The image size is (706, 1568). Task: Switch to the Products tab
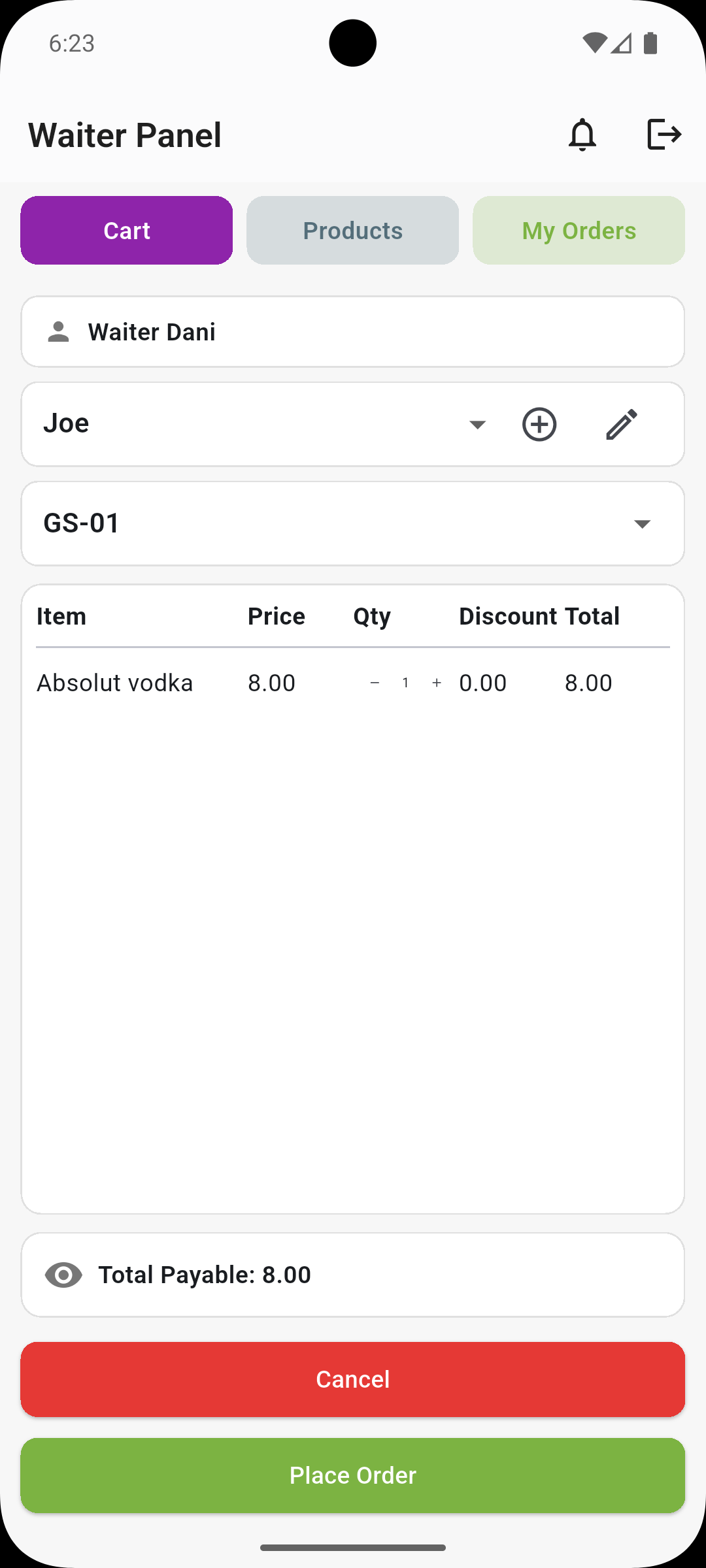(352, 230)
